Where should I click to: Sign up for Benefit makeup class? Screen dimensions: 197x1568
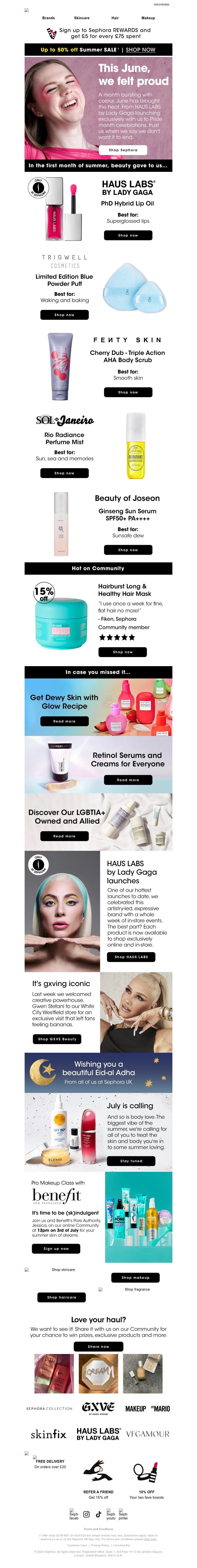(56, 1248)
